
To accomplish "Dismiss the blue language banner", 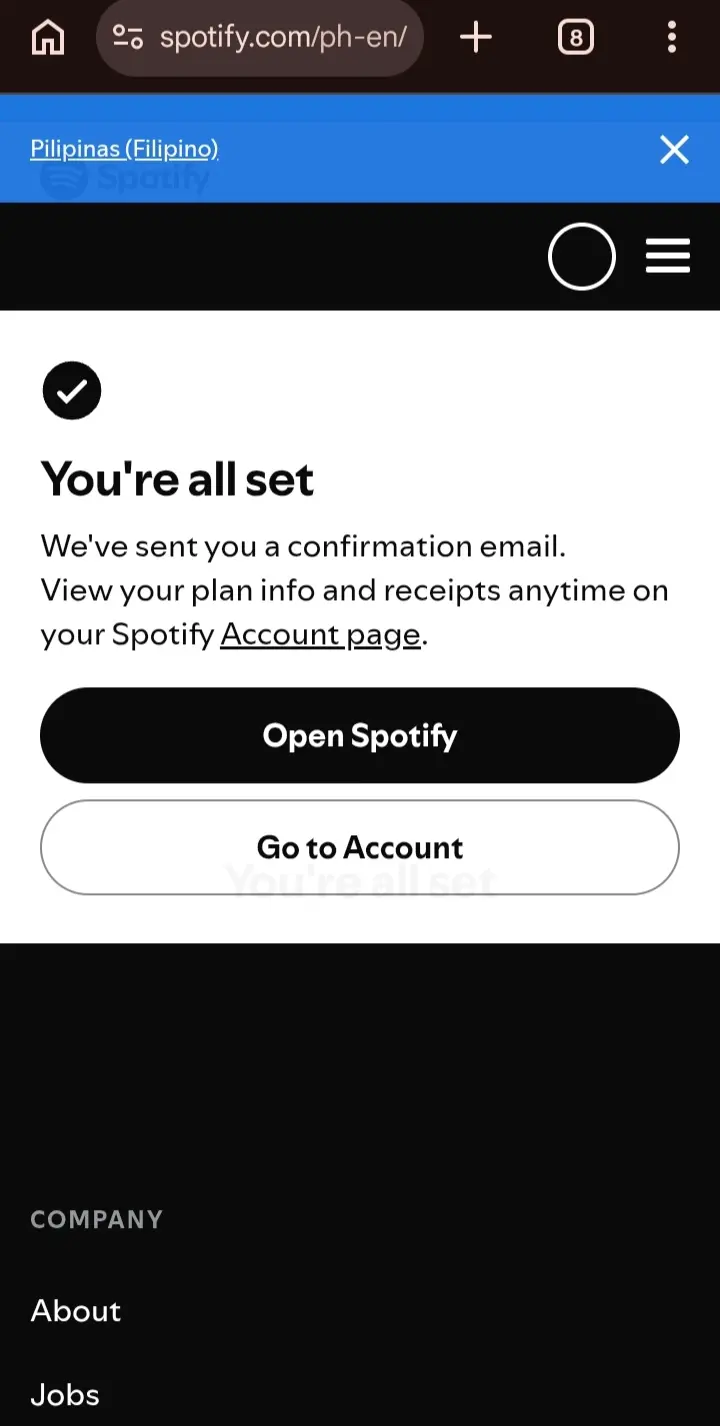I will (674, 150).
